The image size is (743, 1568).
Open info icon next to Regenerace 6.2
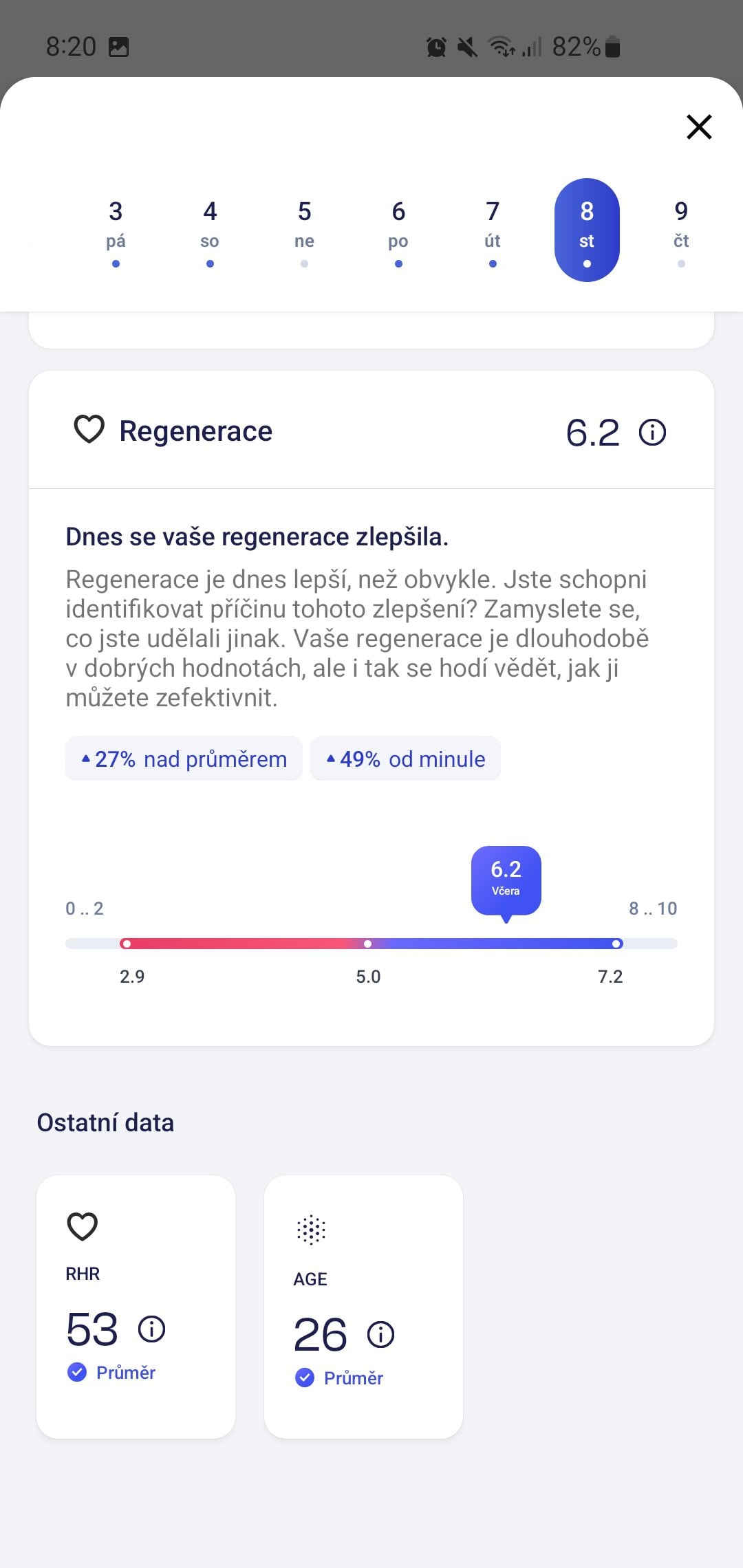pyautogui.click(x=652, y=433)
